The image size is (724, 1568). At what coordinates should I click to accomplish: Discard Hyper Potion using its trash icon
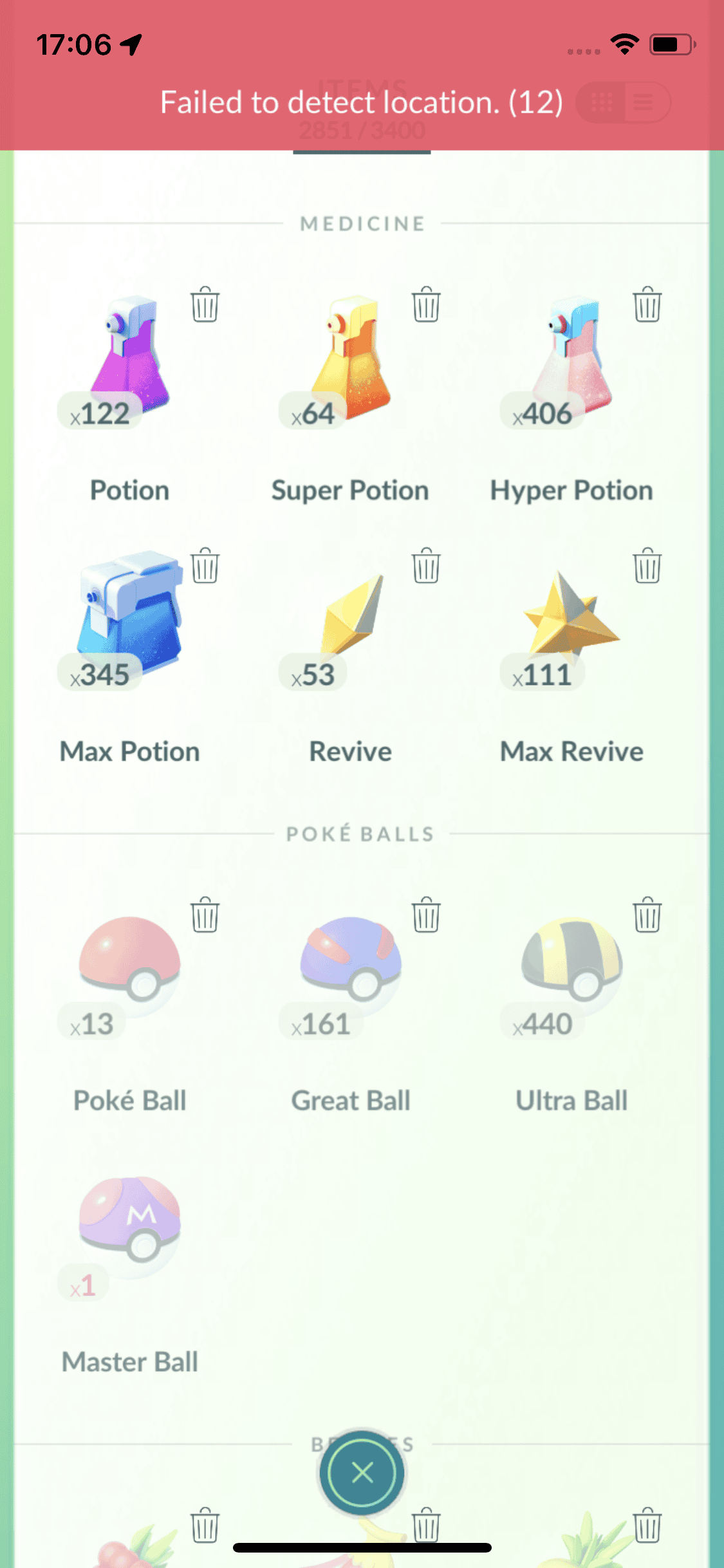pyautogui.click(x=647, y=304)
